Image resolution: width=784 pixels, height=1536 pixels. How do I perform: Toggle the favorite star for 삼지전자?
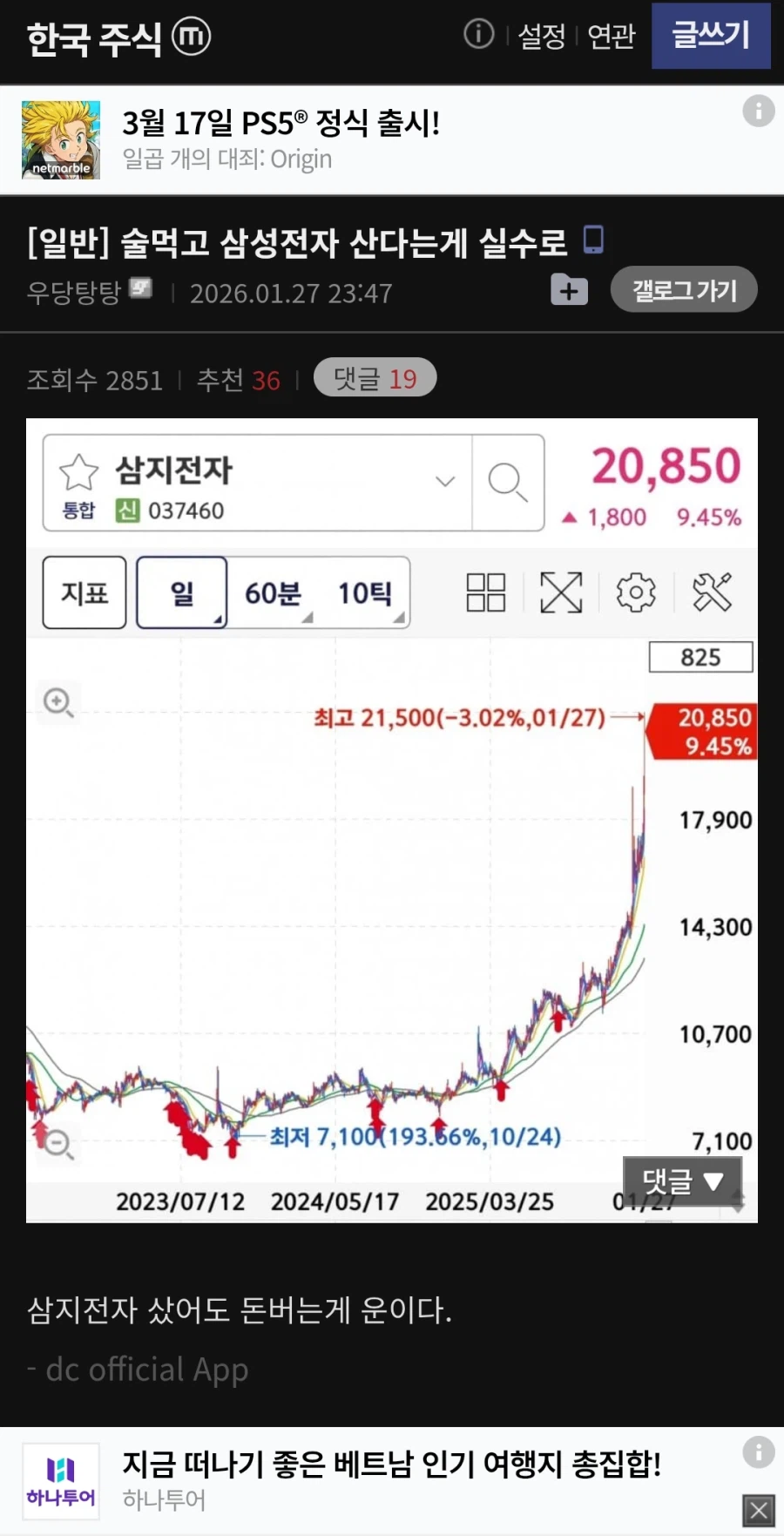click(78, 471)
